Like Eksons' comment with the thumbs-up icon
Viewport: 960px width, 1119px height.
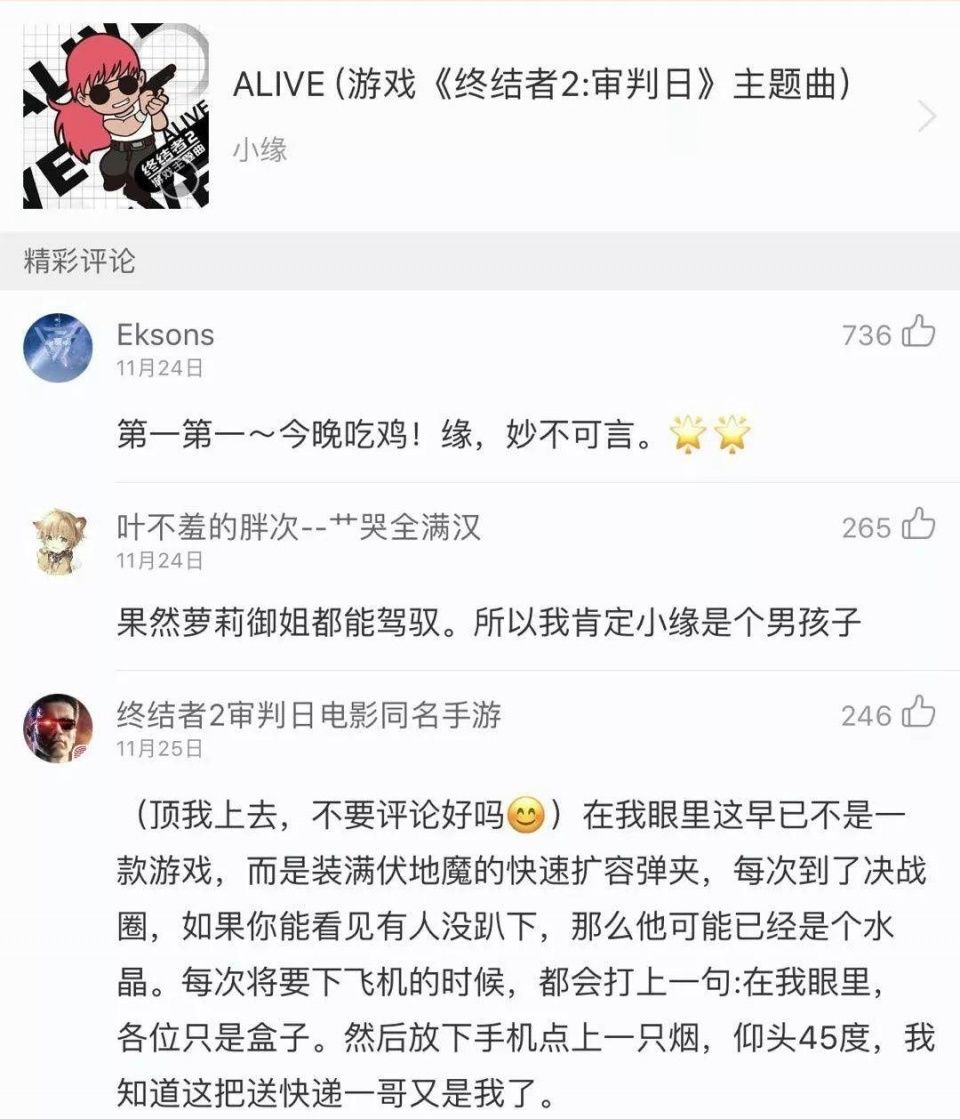coord(916,333)
